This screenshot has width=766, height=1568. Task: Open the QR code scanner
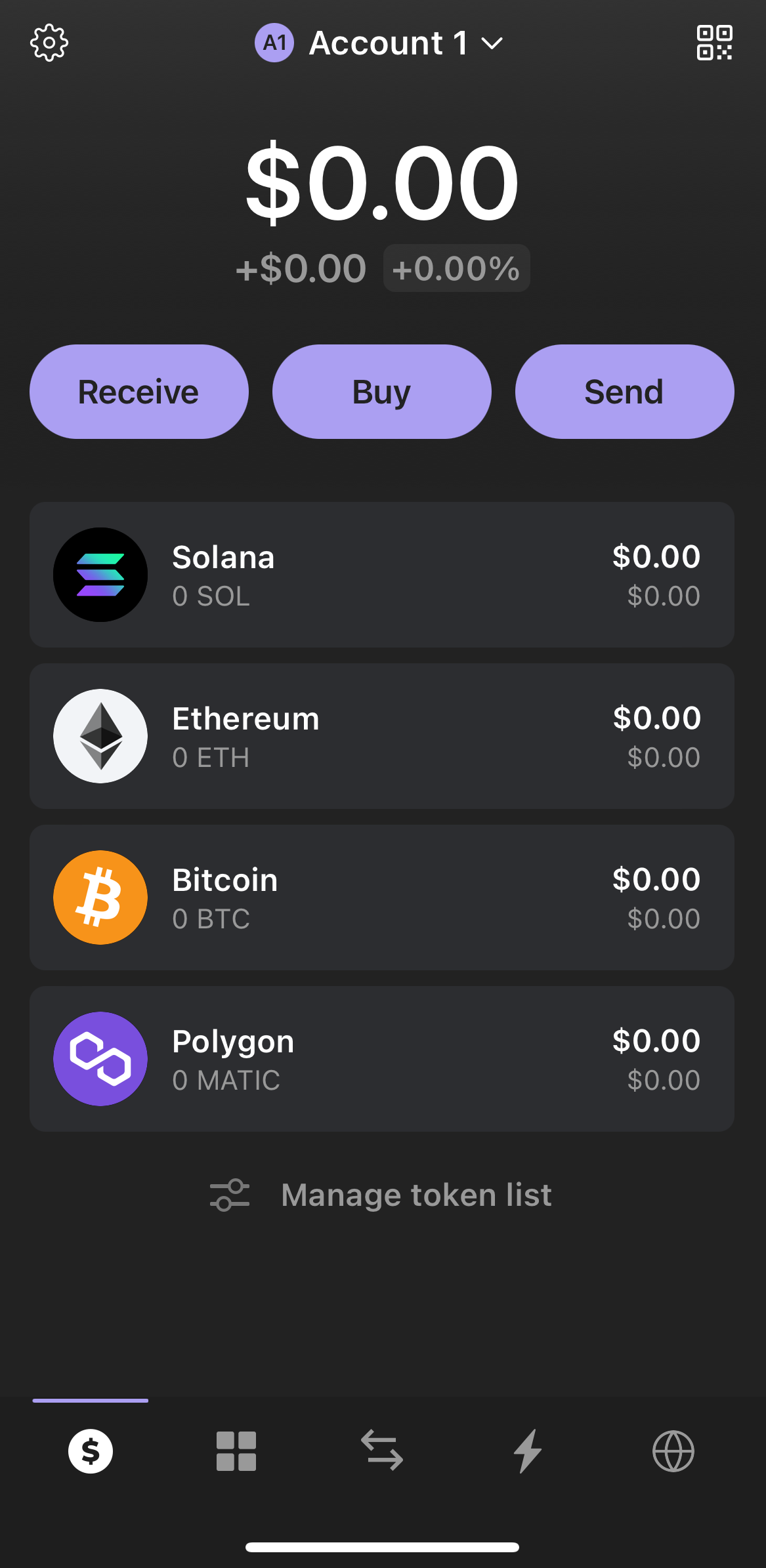coord(714,43)
